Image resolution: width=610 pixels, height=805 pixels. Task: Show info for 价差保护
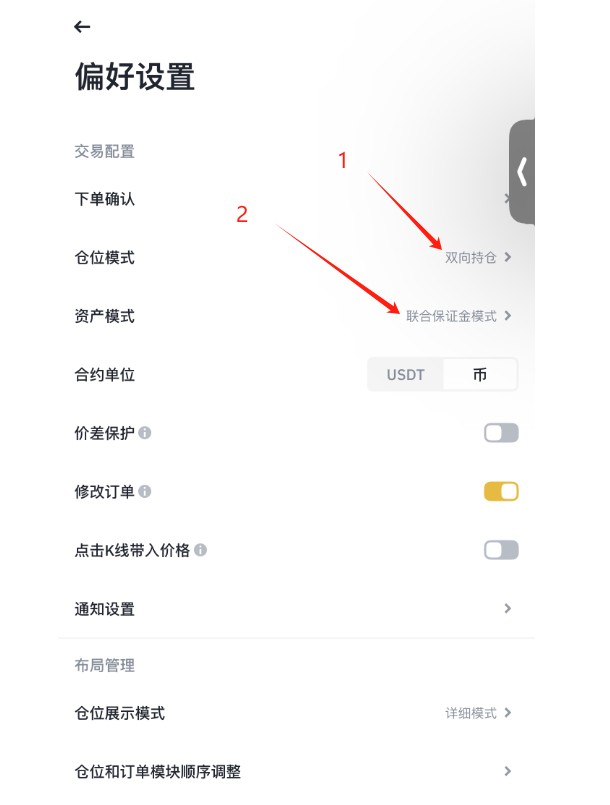click(x=145, y=433)
